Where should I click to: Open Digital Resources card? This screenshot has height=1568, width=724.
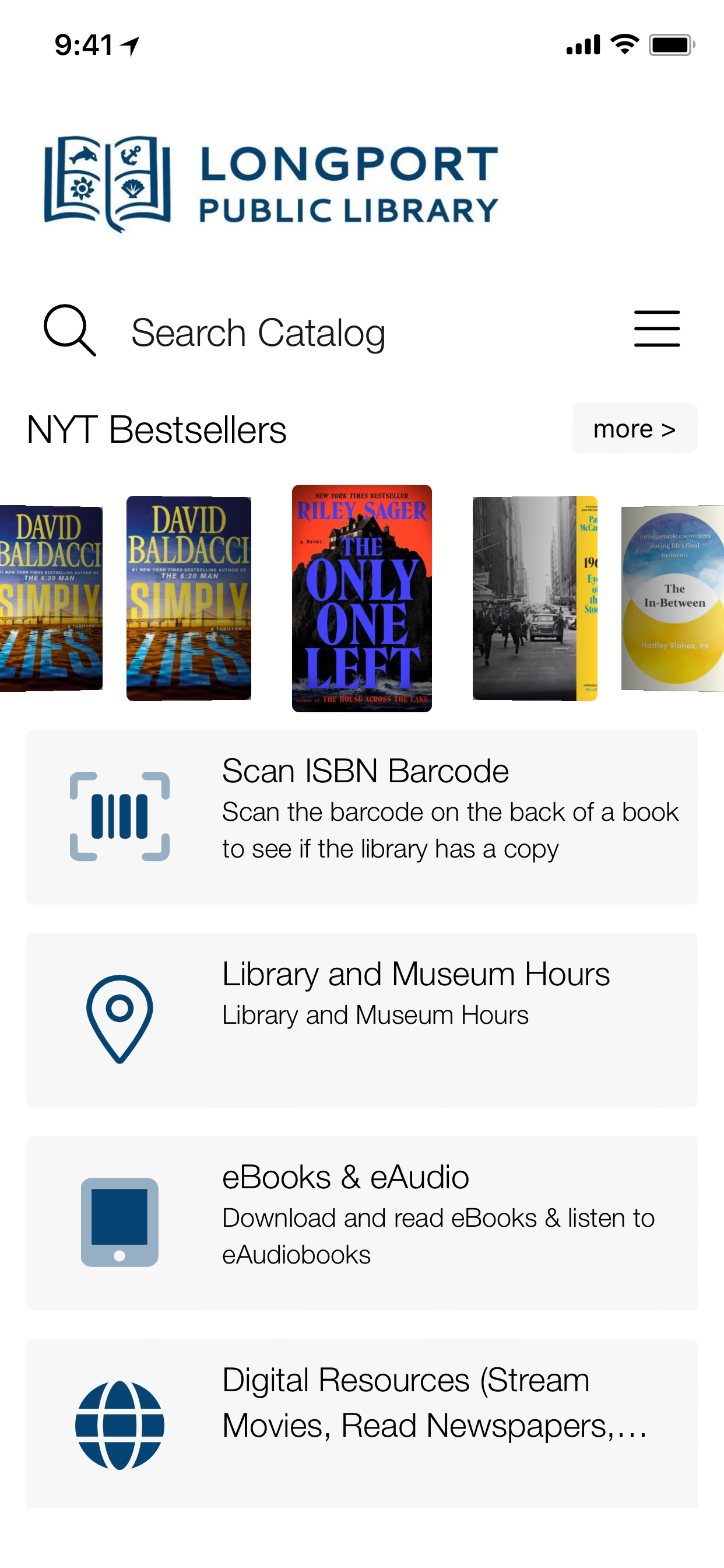point(361,1423)
